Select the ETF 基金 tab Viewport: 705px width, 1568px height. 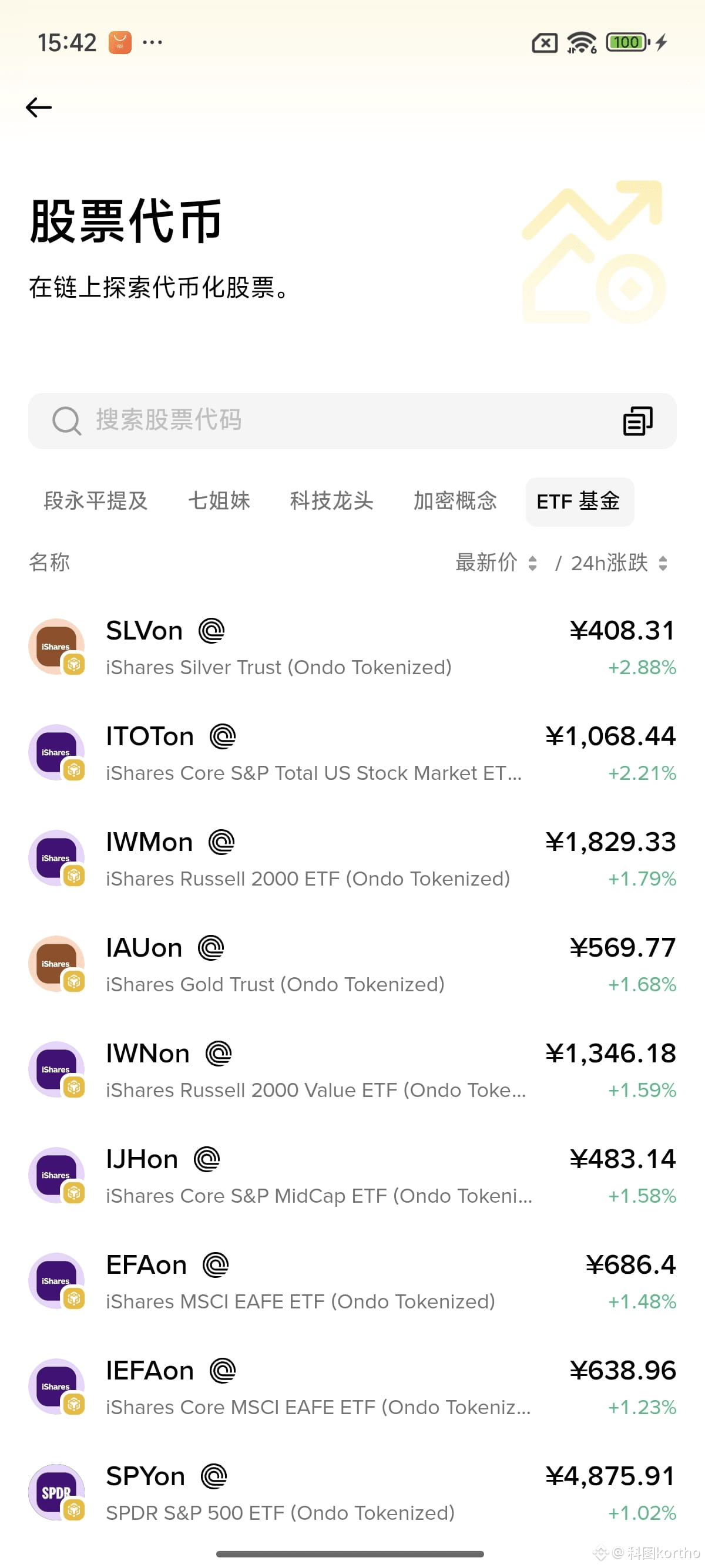[x=579, y=502]
